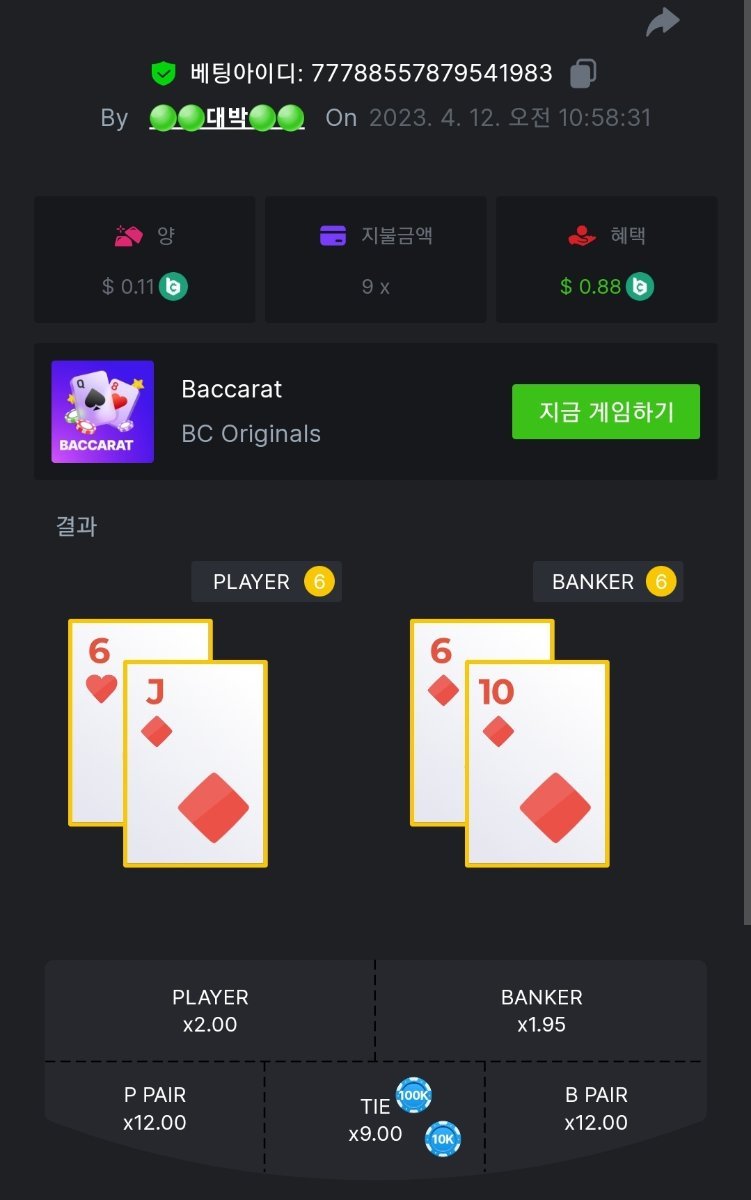751x1200 pixels.
Task: Tap the 지금 게임하기 button
Action: [605, 411]
